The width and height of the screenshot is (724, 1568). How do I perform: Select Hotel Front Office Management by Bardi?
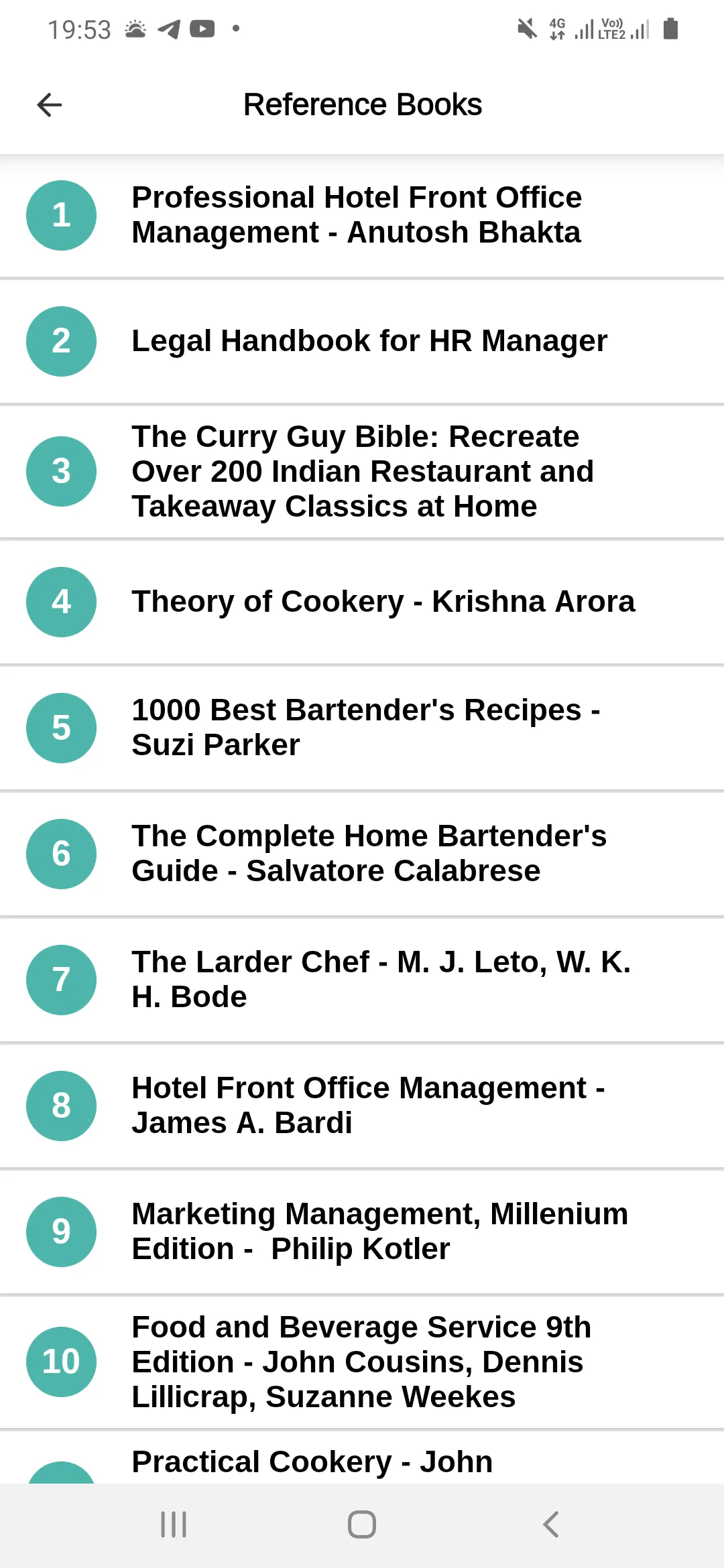coord(369,1104)
